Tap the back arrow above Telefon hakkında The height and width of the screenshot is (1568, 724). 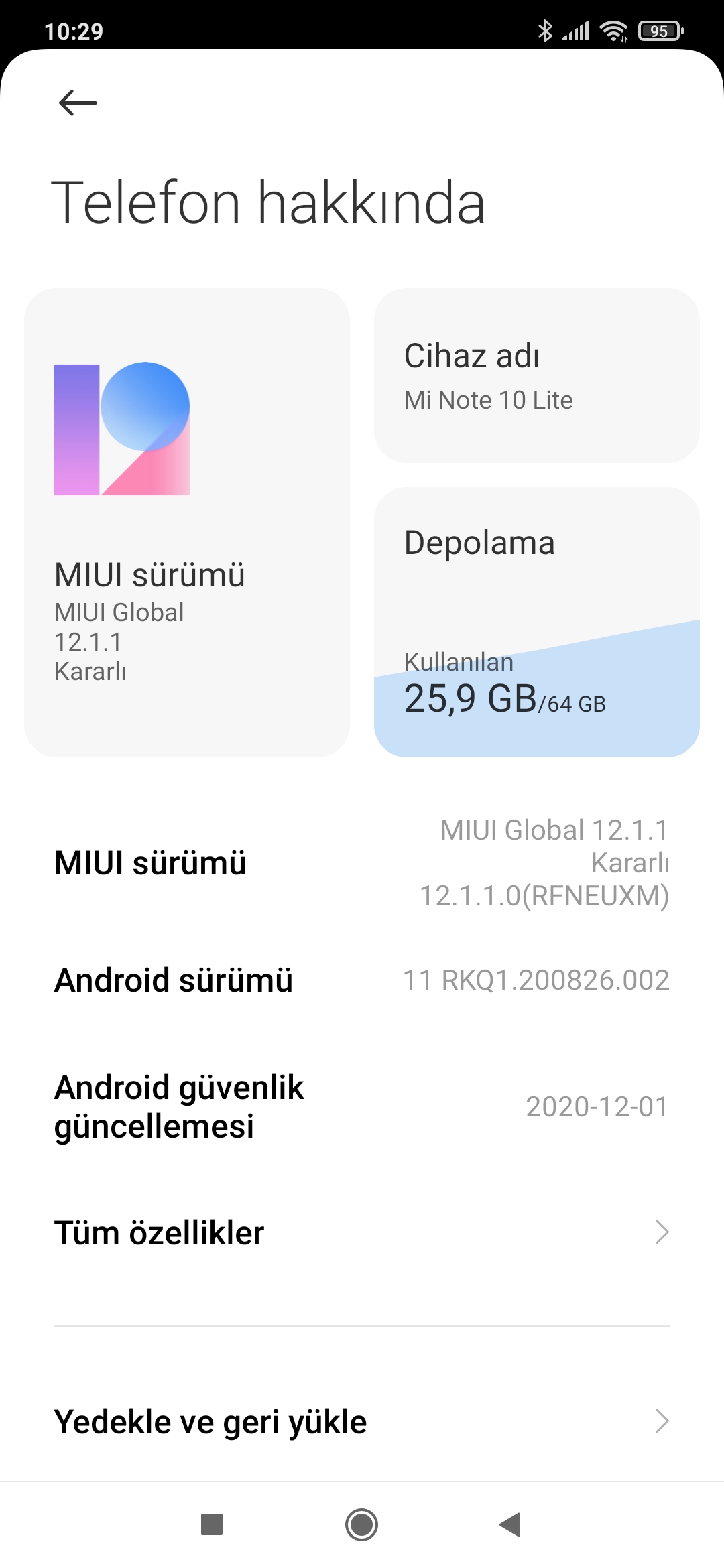pyautogui.click(x=78, y=103)
